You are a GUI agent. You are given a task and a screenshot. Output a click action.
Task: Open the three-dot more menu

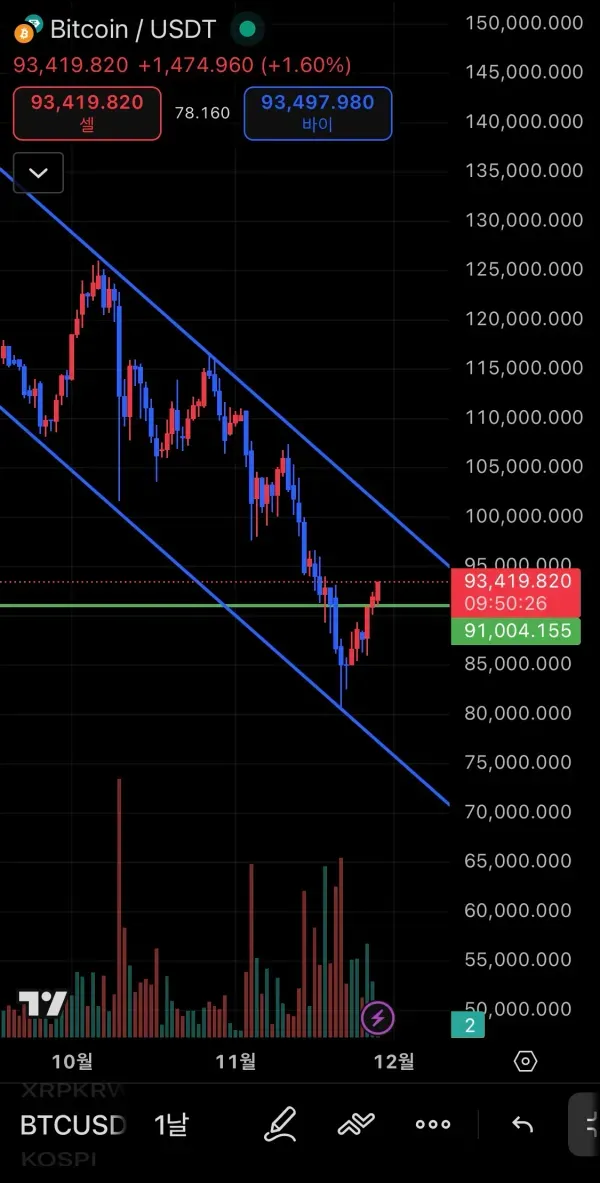433,1124
